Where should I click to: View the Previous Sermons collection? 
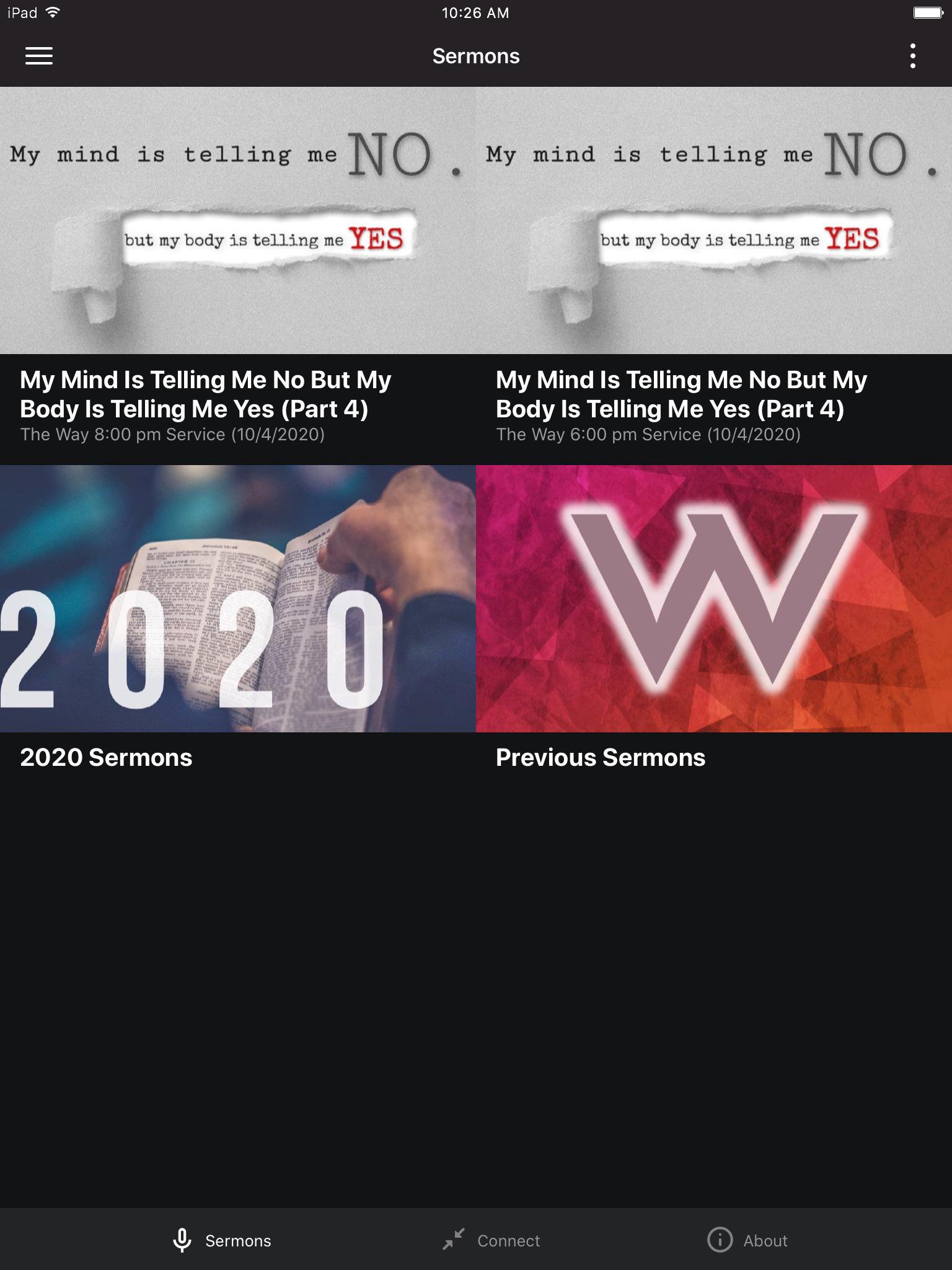click(x=714, y=620)
